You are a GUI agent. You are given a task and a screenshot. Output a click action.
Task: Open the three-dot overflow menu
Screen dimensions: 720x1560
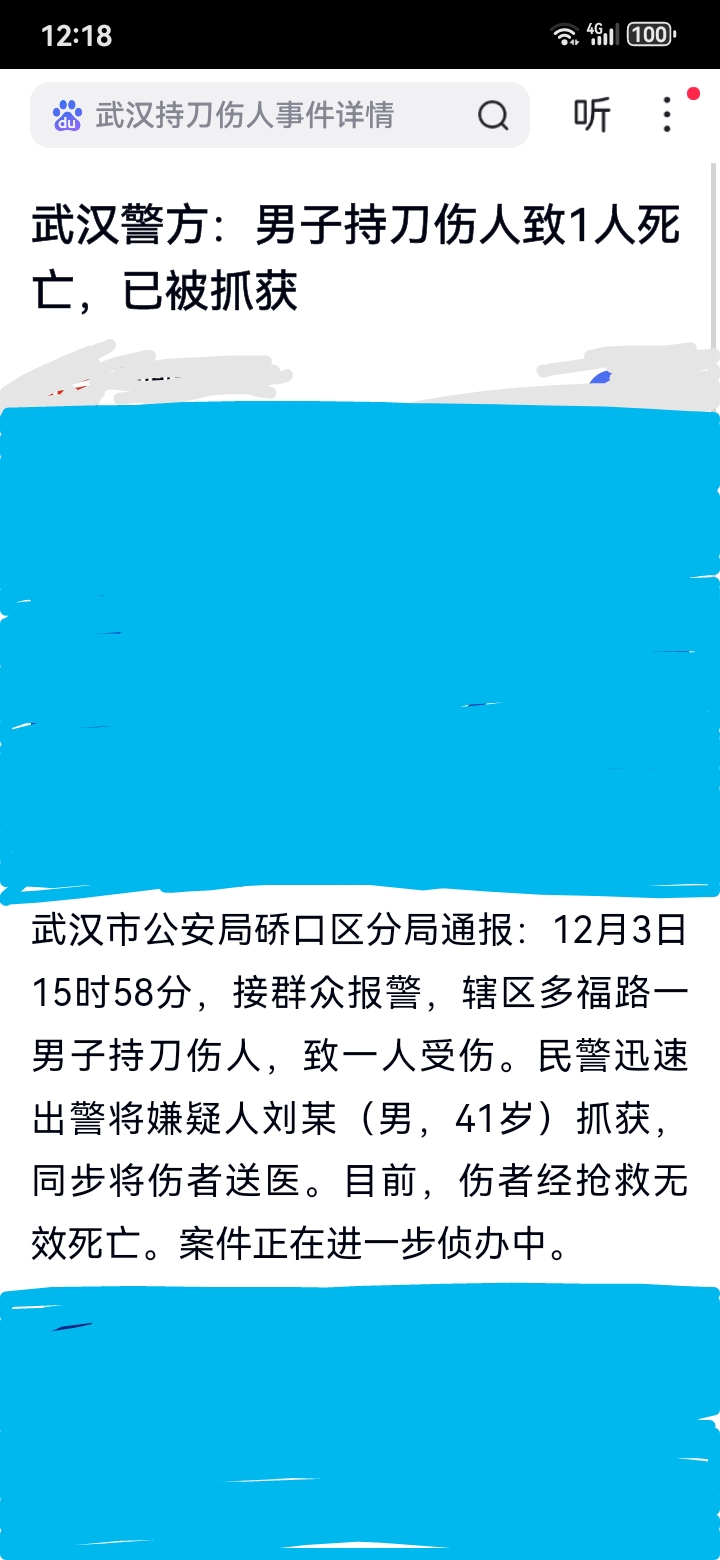(667, 115)
